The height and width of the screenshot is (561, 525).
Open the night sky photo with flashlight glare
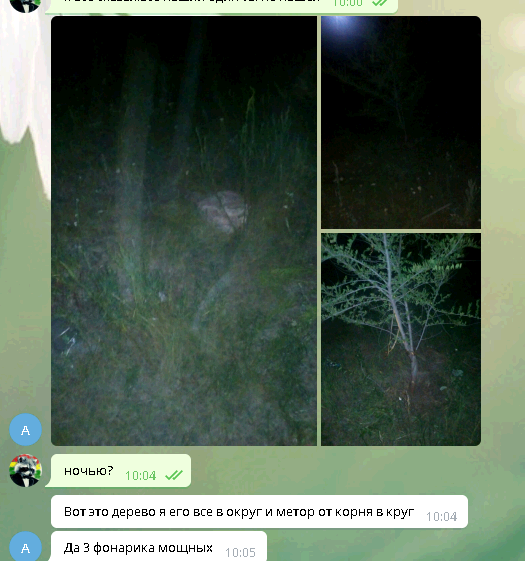point(401,122)
